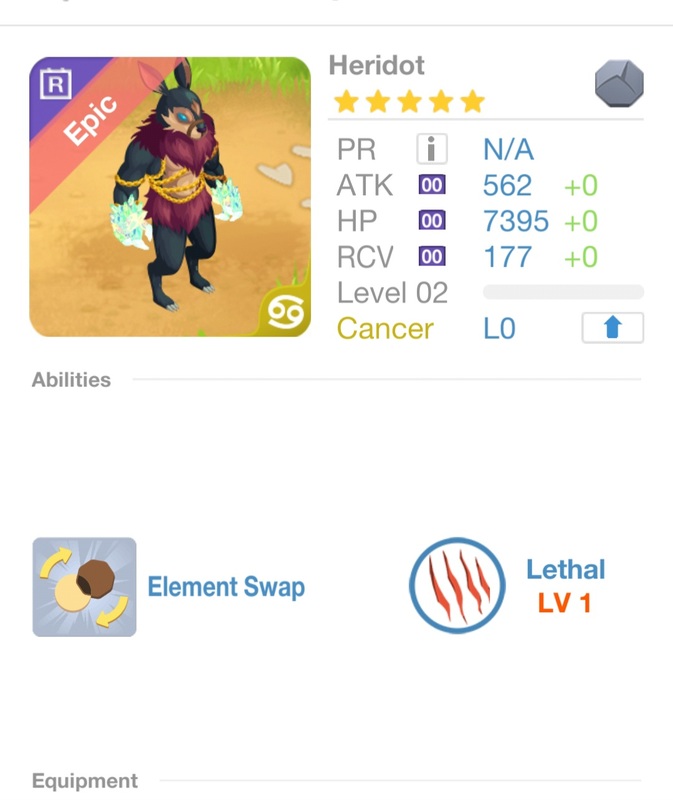View the Lethal LV 1 ability
This screenshot has height=800, width=673.
point(456,587)
